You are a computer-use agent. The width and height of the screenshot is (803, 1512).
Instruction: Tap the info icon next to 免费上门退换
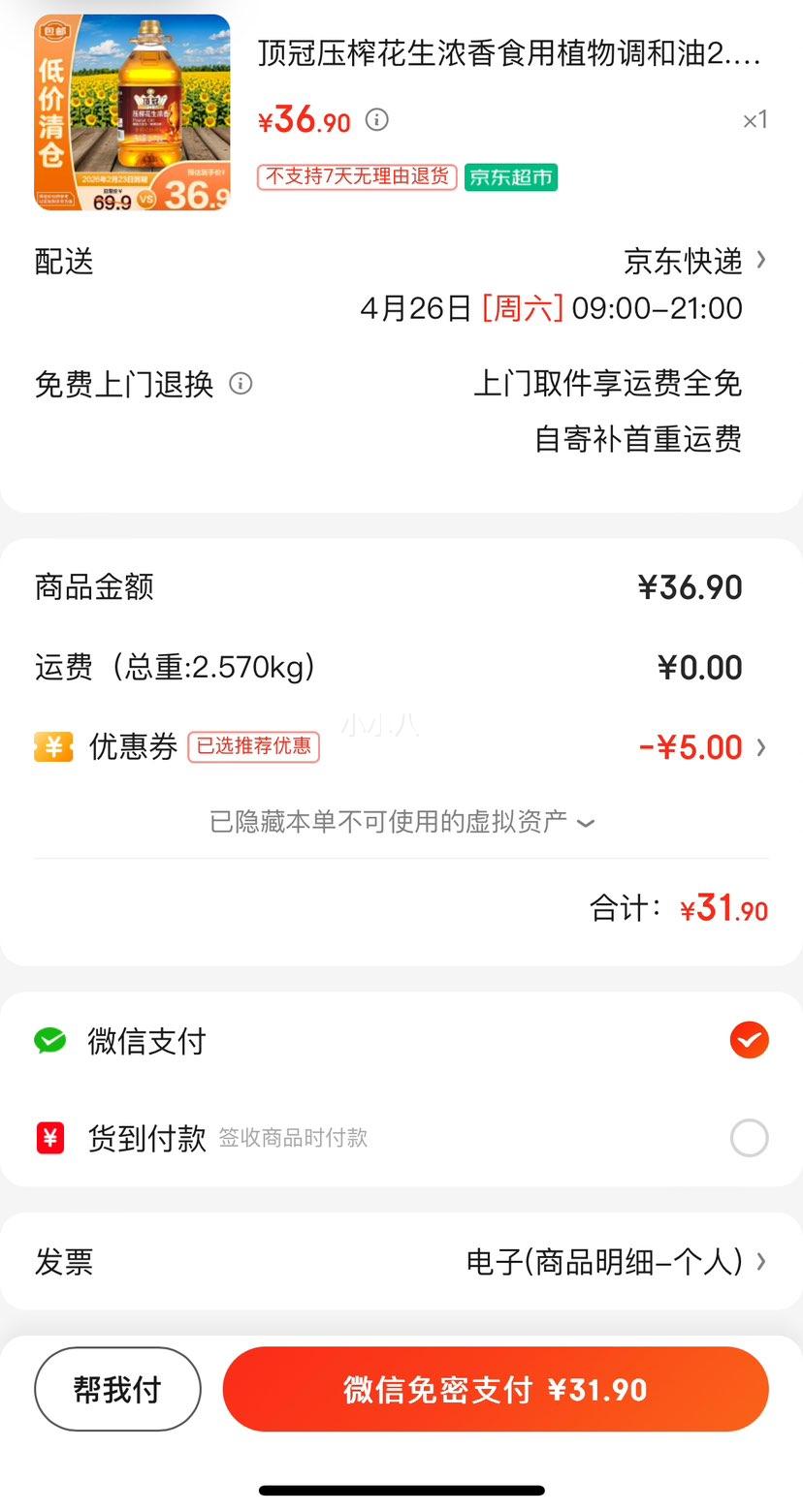[240, 384]
